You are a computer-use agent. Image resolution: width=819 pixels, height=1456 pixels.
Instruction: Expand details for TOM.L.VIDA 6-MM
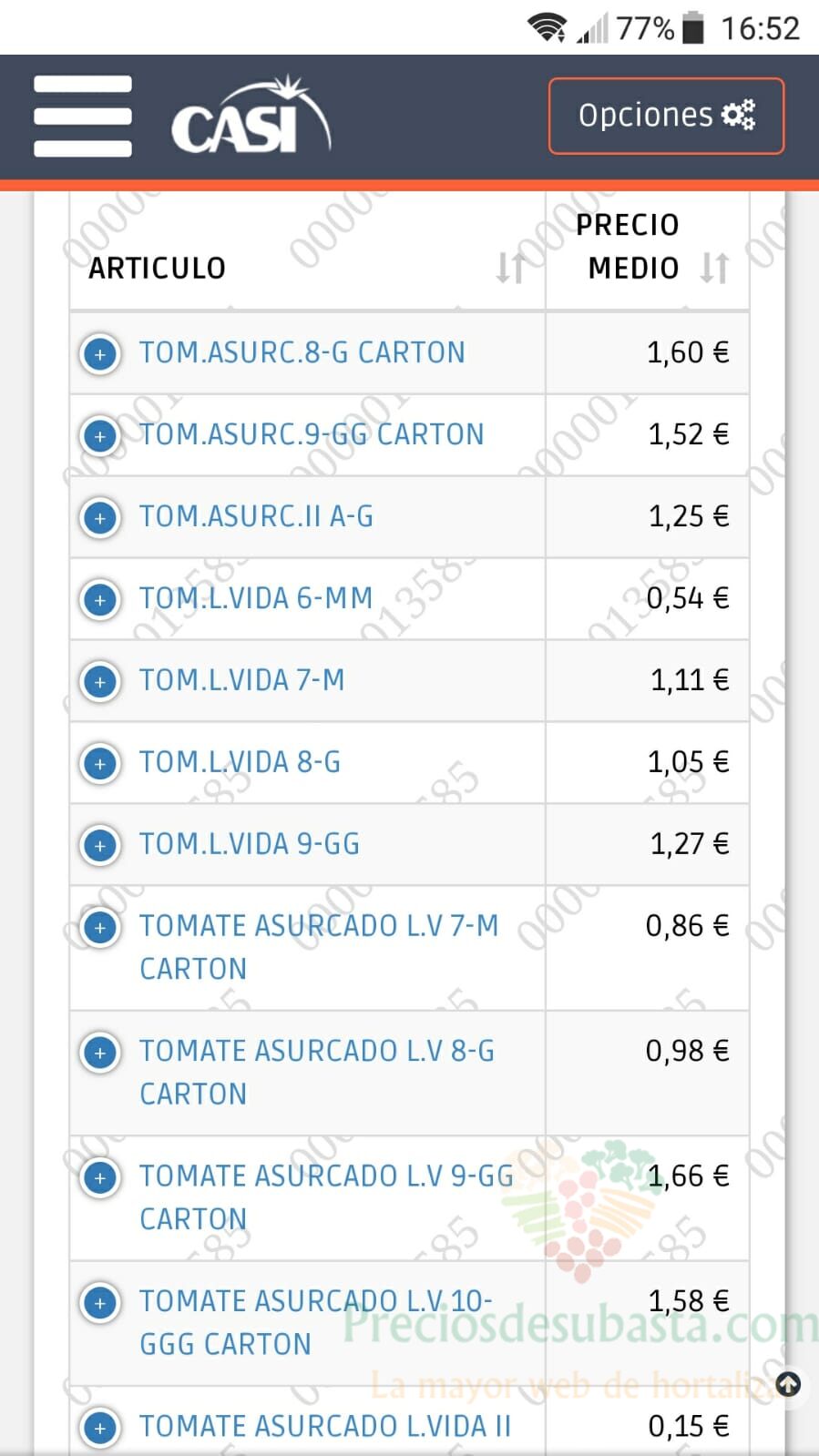[x=100, y=599]
